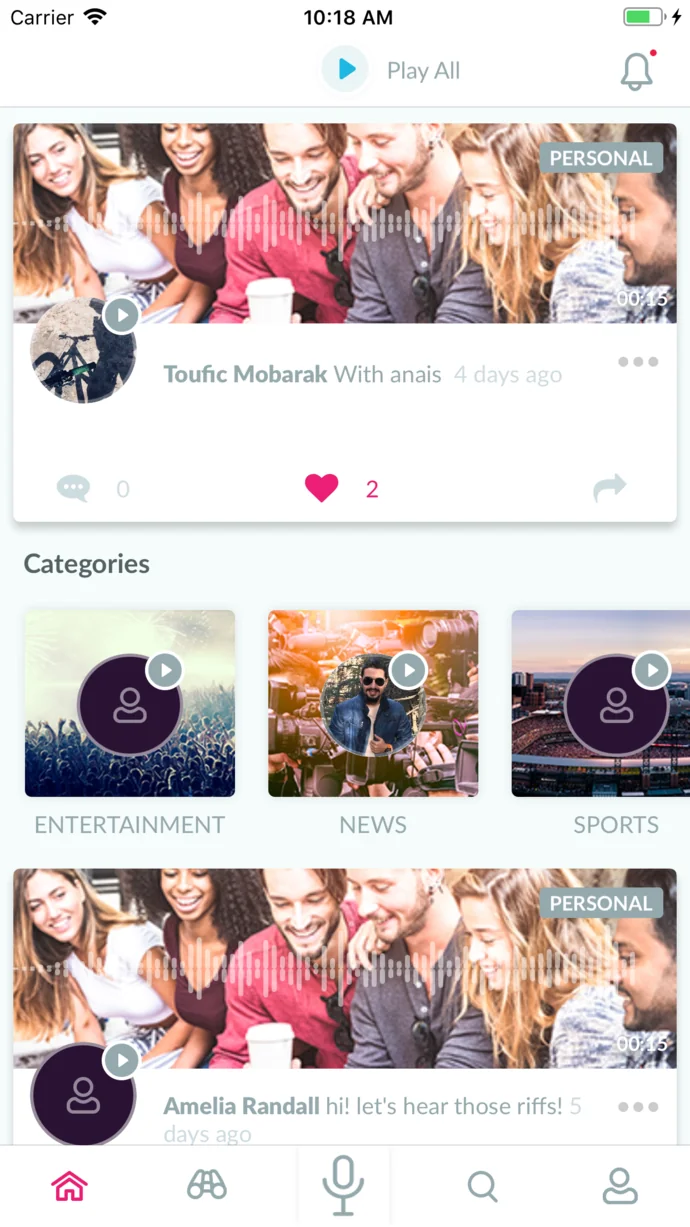690x1227 pixels.
Task: Switch to the binoculars Discover tab
Action: click(207, 1187)
